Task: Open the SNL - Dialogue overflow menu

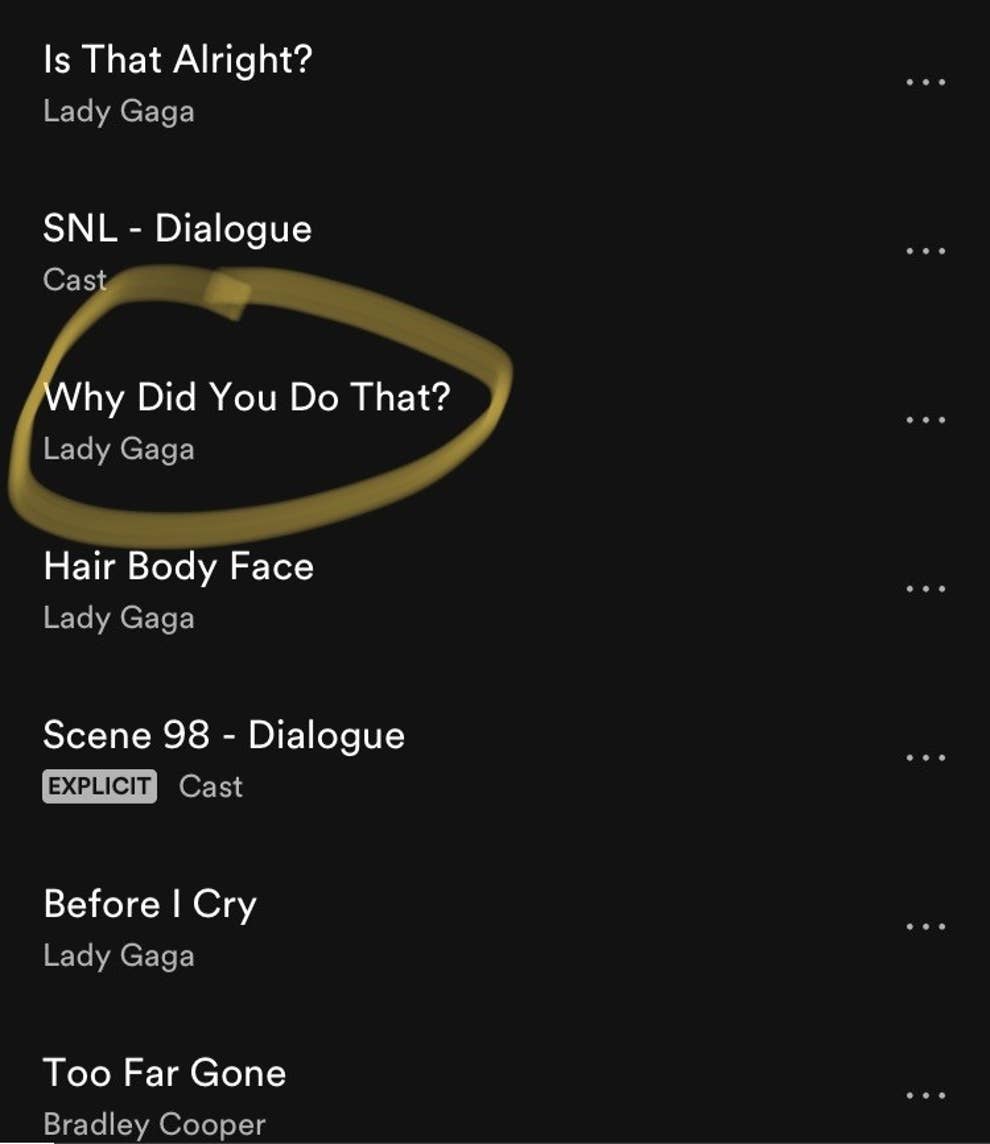Action: point(925,251)
